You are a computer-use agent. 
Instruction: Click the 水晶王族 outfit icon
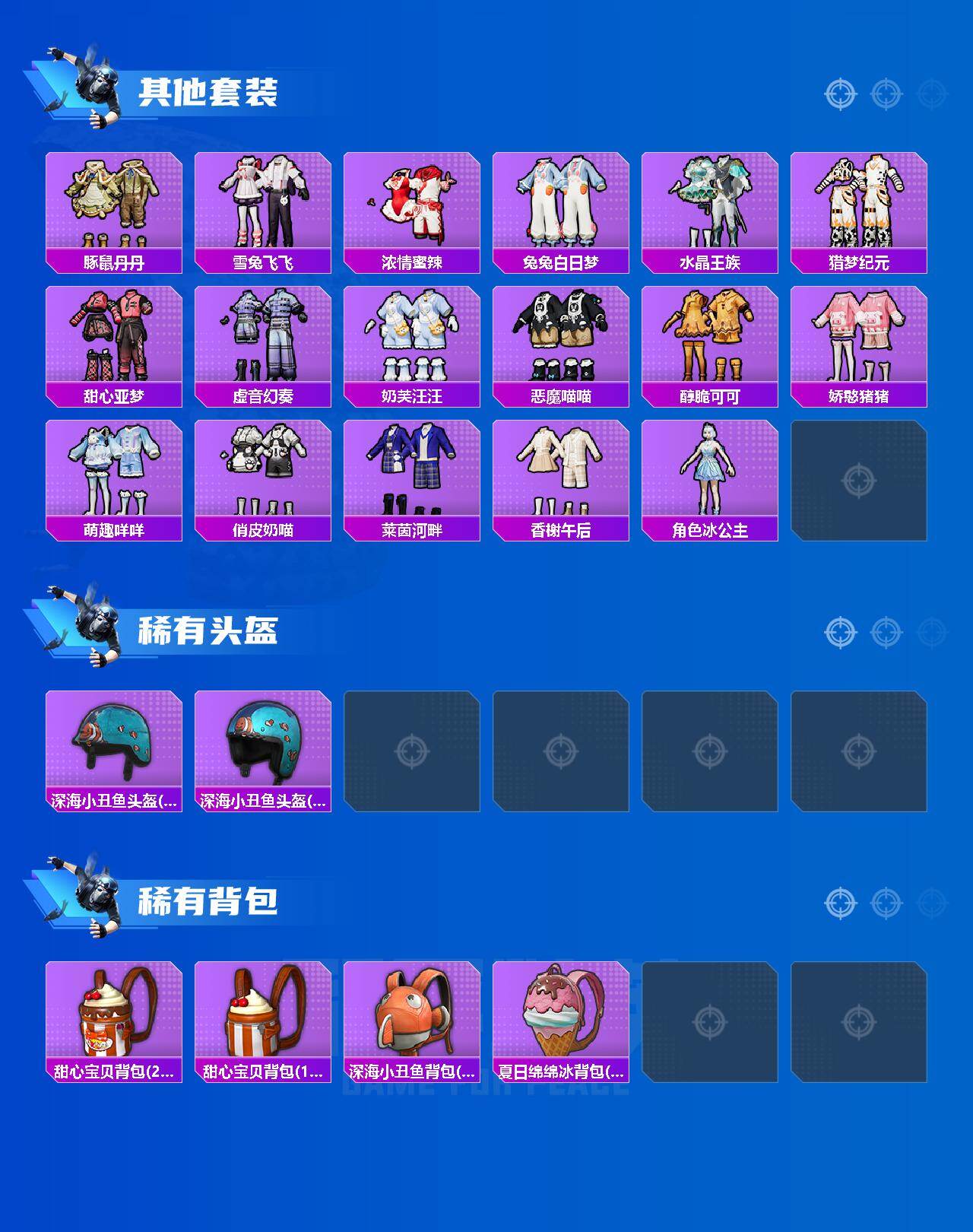click(710, 205)
